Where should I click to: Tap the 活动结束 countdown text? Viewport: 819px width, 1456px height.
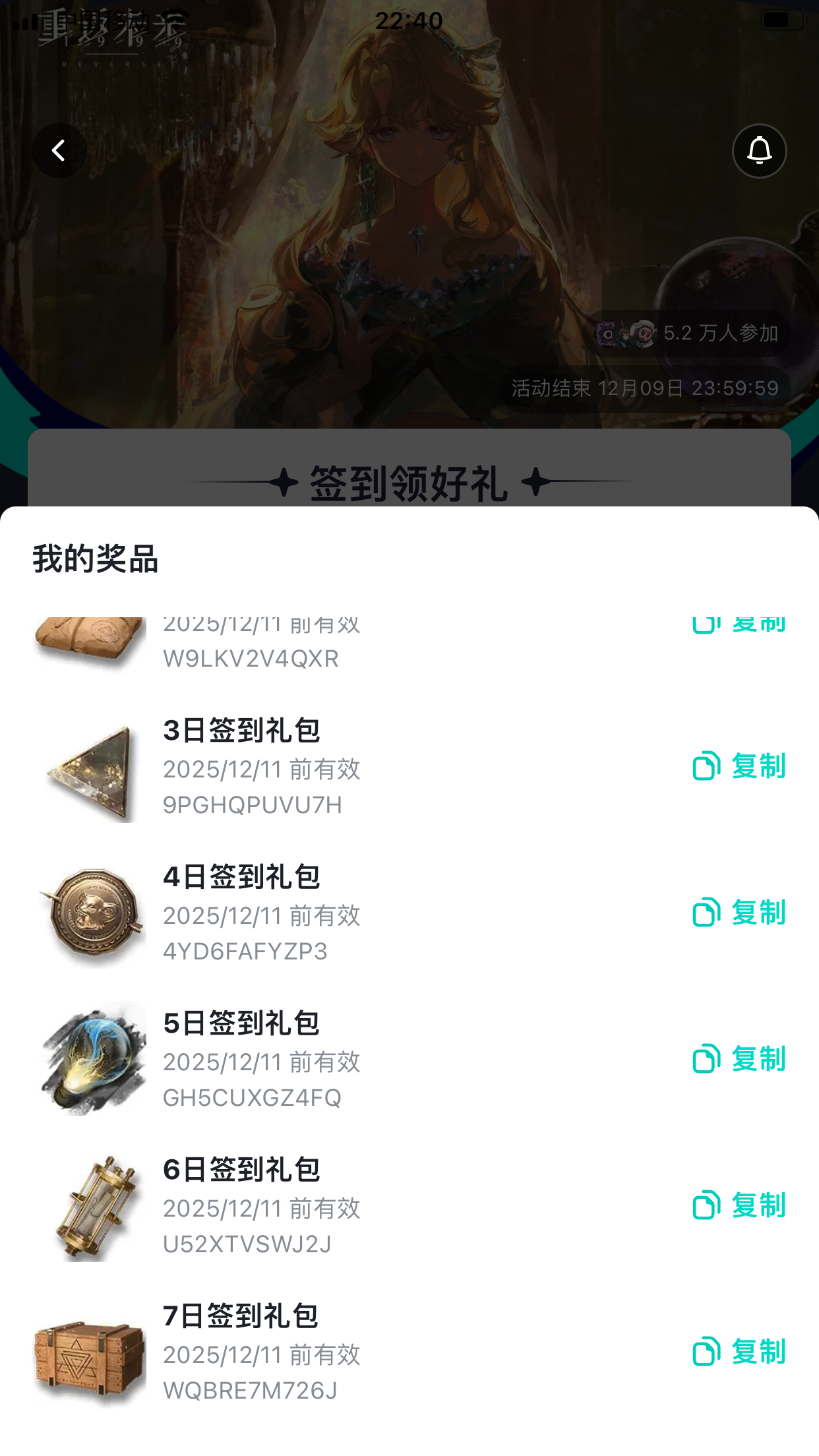(x=643, y=388)
